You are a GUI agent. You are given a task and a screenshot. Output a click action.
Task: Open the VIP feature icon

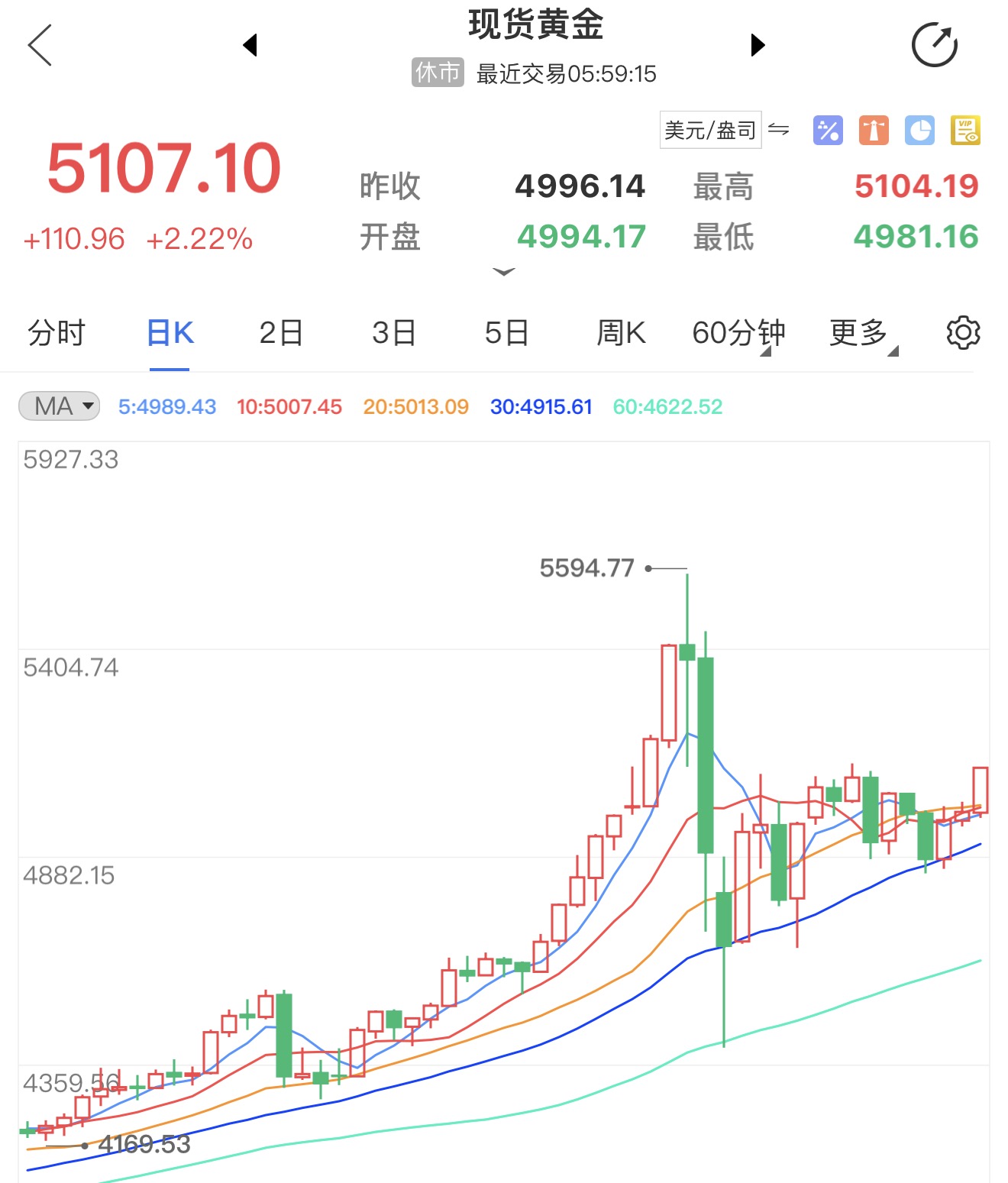coord(965,131)
